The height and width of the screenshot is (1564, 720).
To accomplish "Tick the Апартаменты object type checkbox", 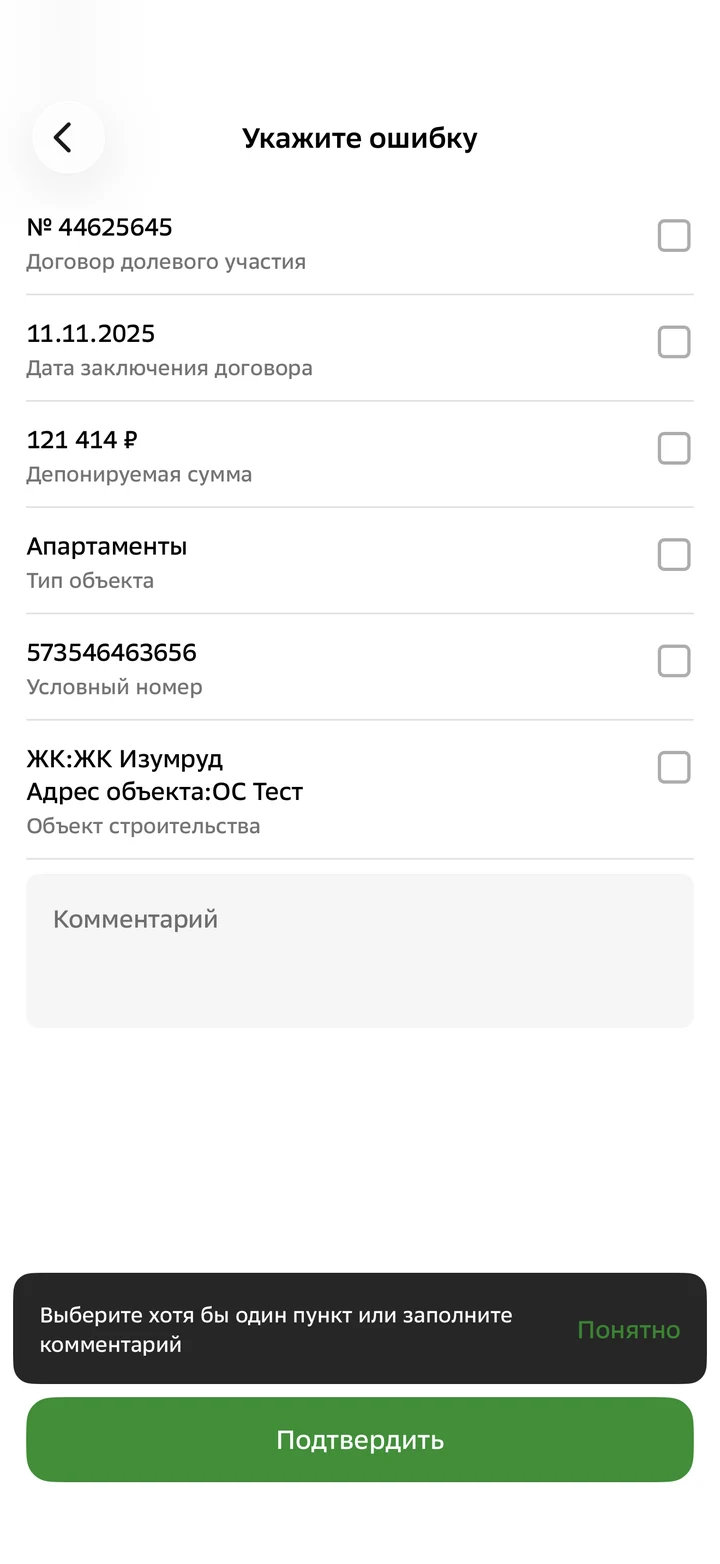I will [x=674, y=554].
